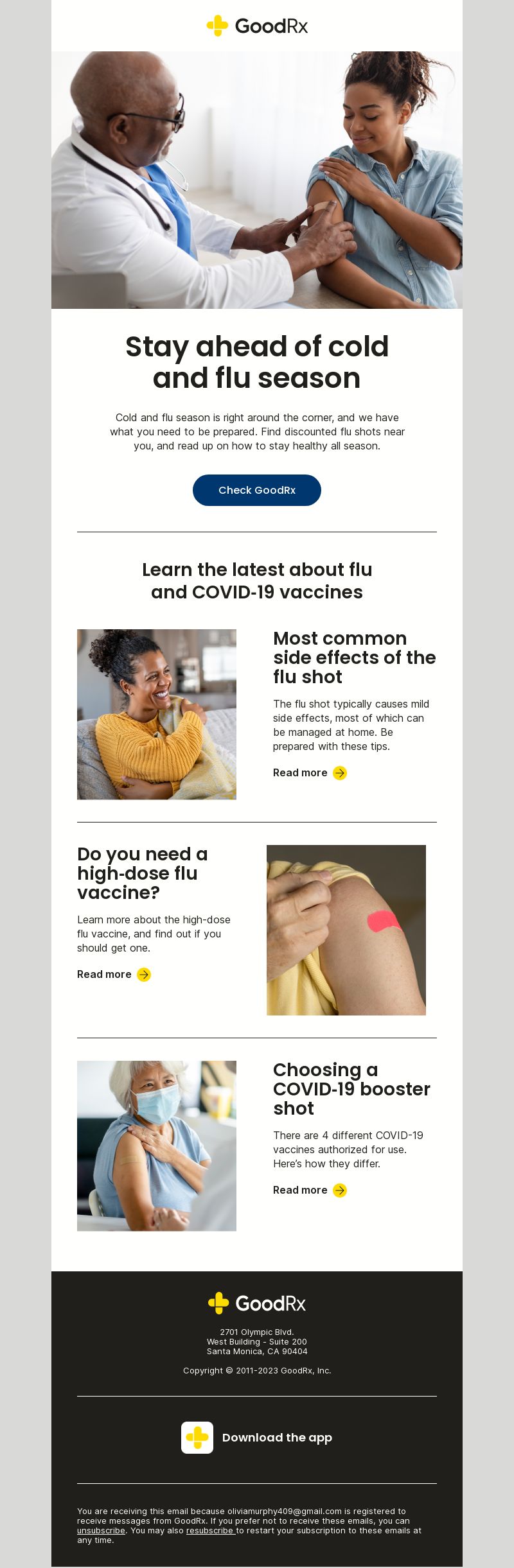Read more about the high-dose flu vaccine
This screenshot has width=514, height=1568.
114,975
